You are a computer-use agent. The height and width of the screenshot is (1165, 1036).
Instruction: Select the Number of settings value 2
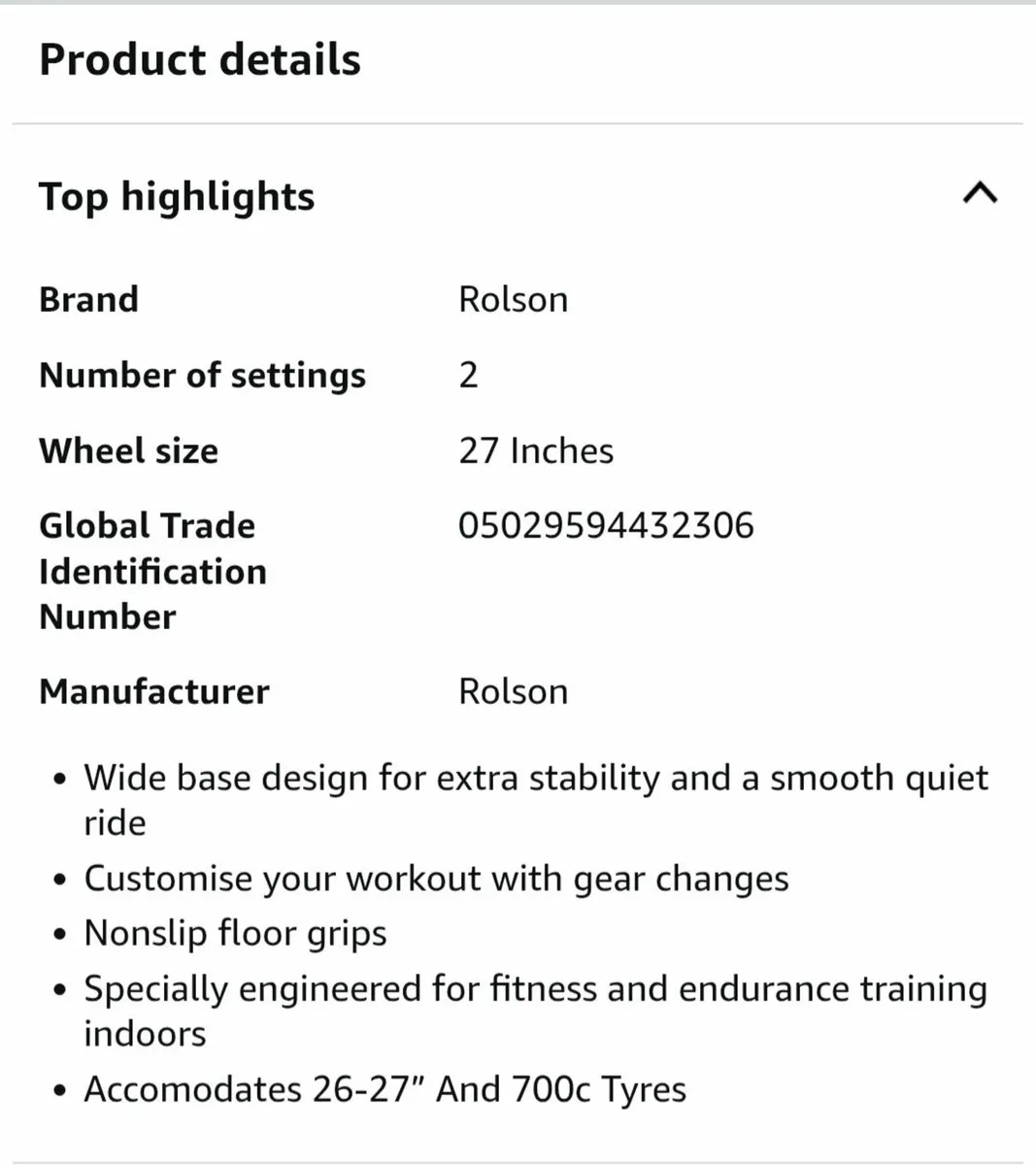click(469, 375)
